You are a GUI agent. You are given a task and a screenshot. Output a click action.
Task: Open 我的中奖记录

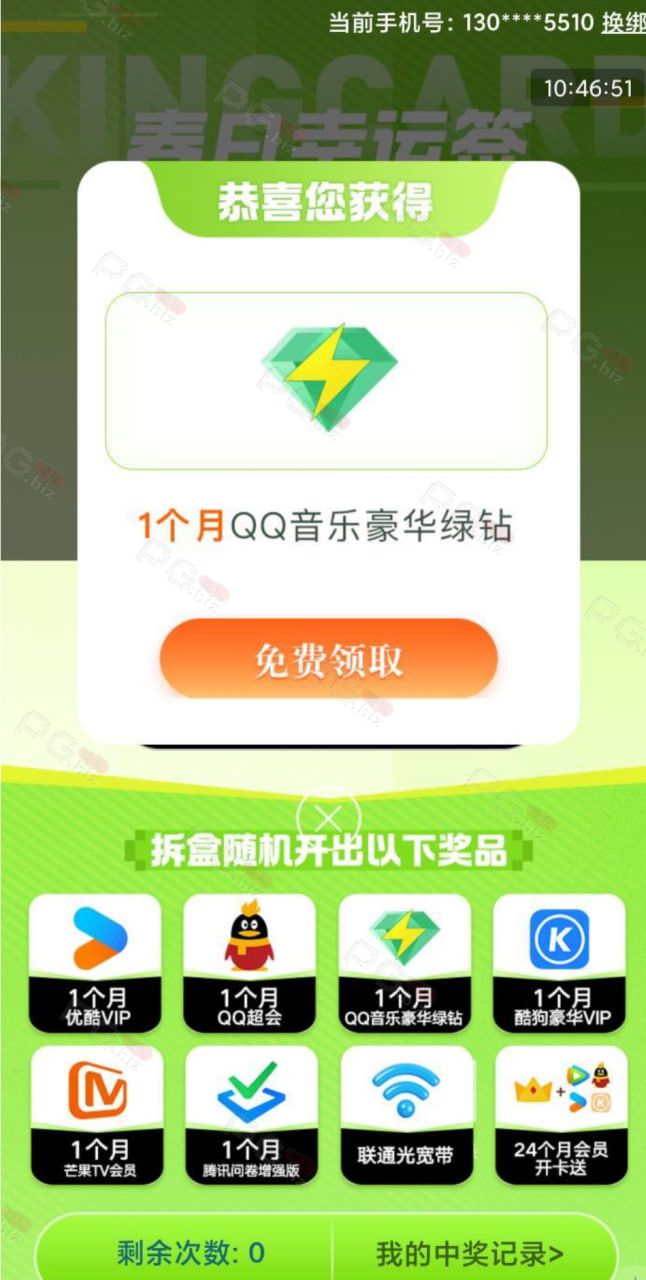coord(470,1251)
